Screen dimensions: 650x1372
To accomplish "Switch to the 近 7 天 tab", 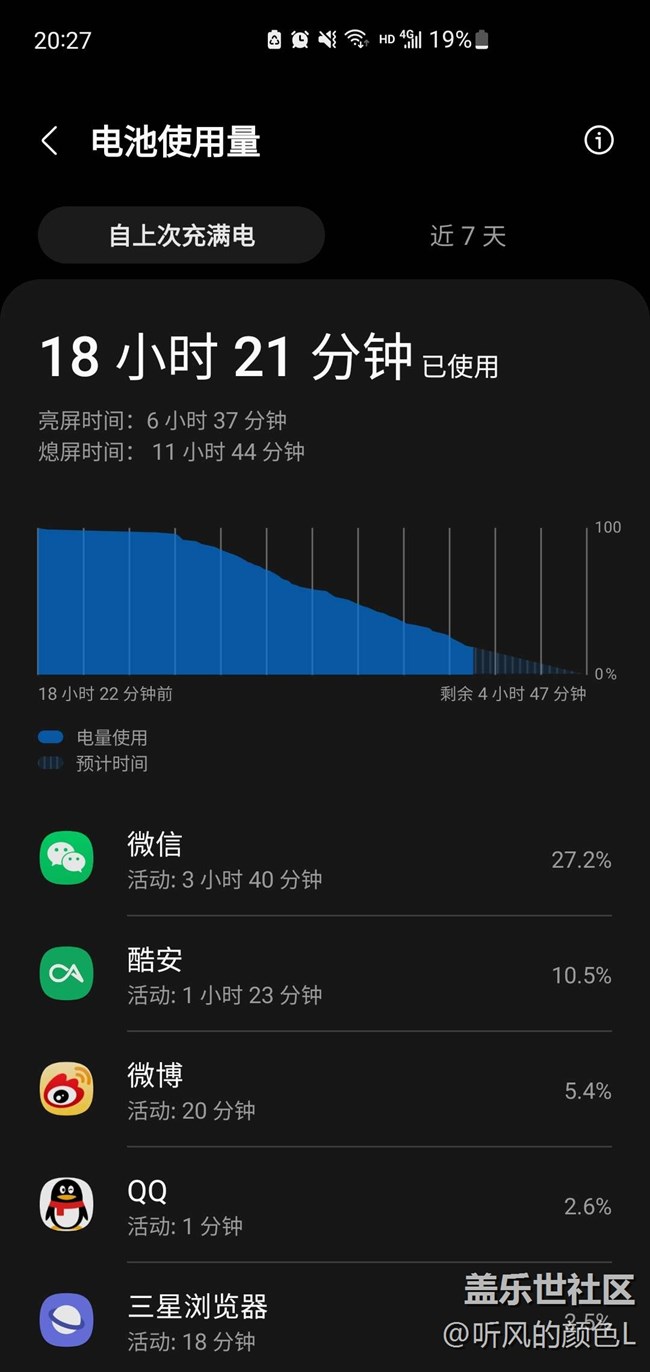I will point(468,236).
